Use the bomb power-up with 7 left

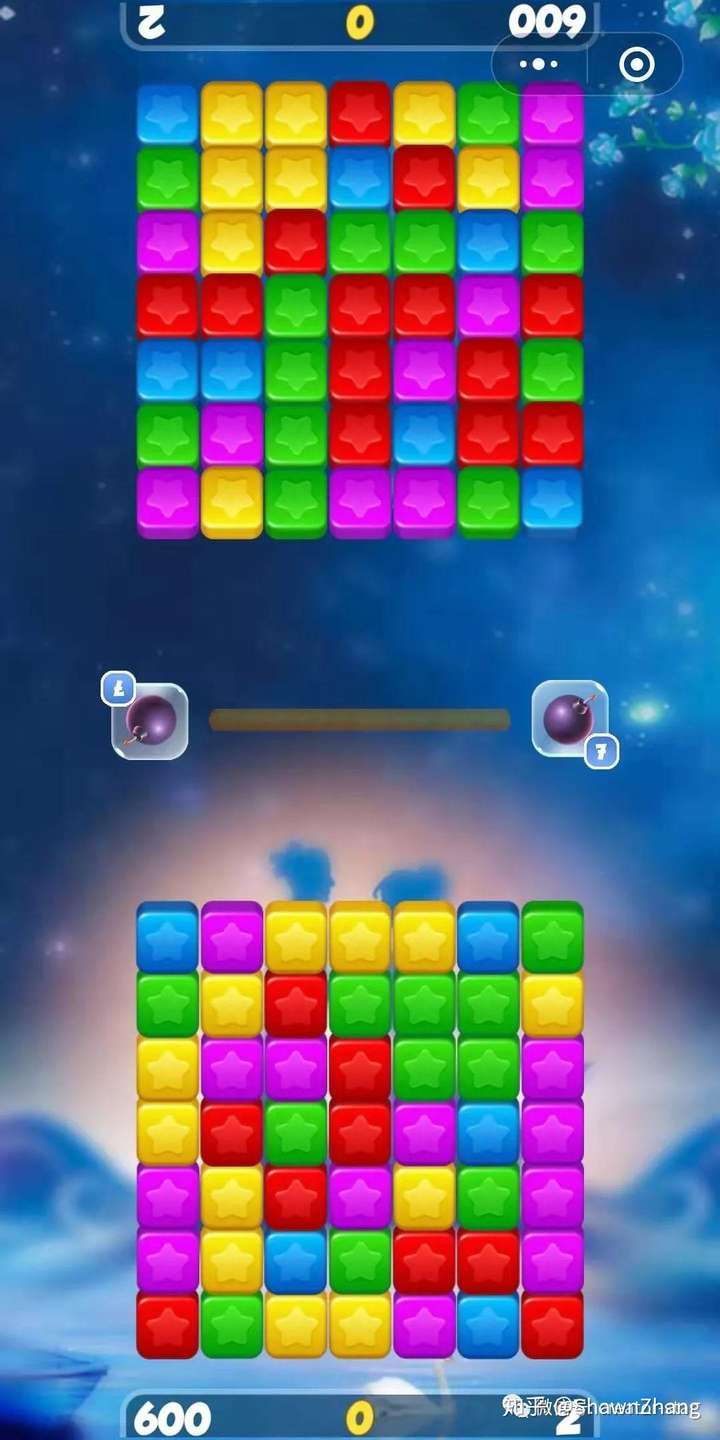(x=570, y=718)
